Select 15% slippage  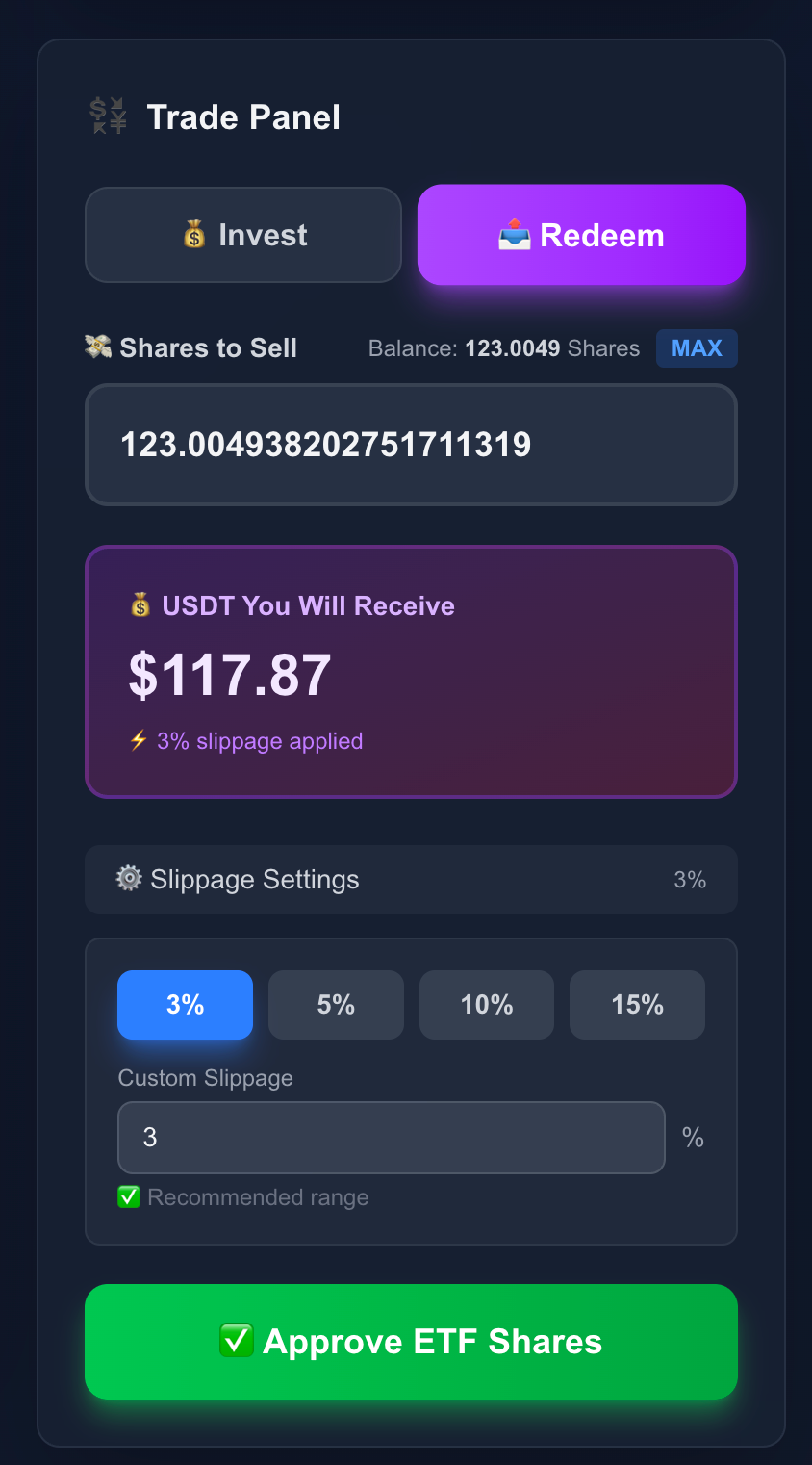coord(637,1005)
